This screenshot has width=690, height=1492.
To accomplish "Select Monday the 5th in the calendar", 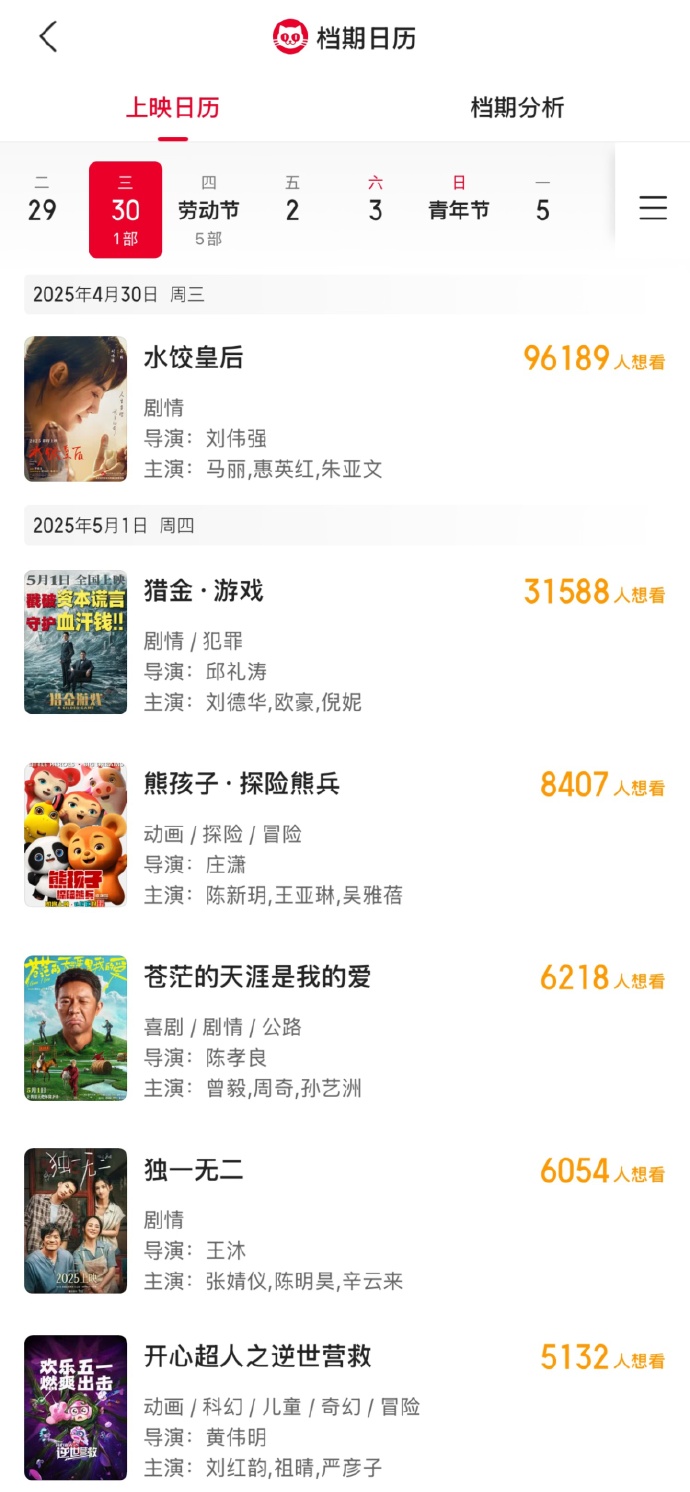I will click(x=542, y=200).
